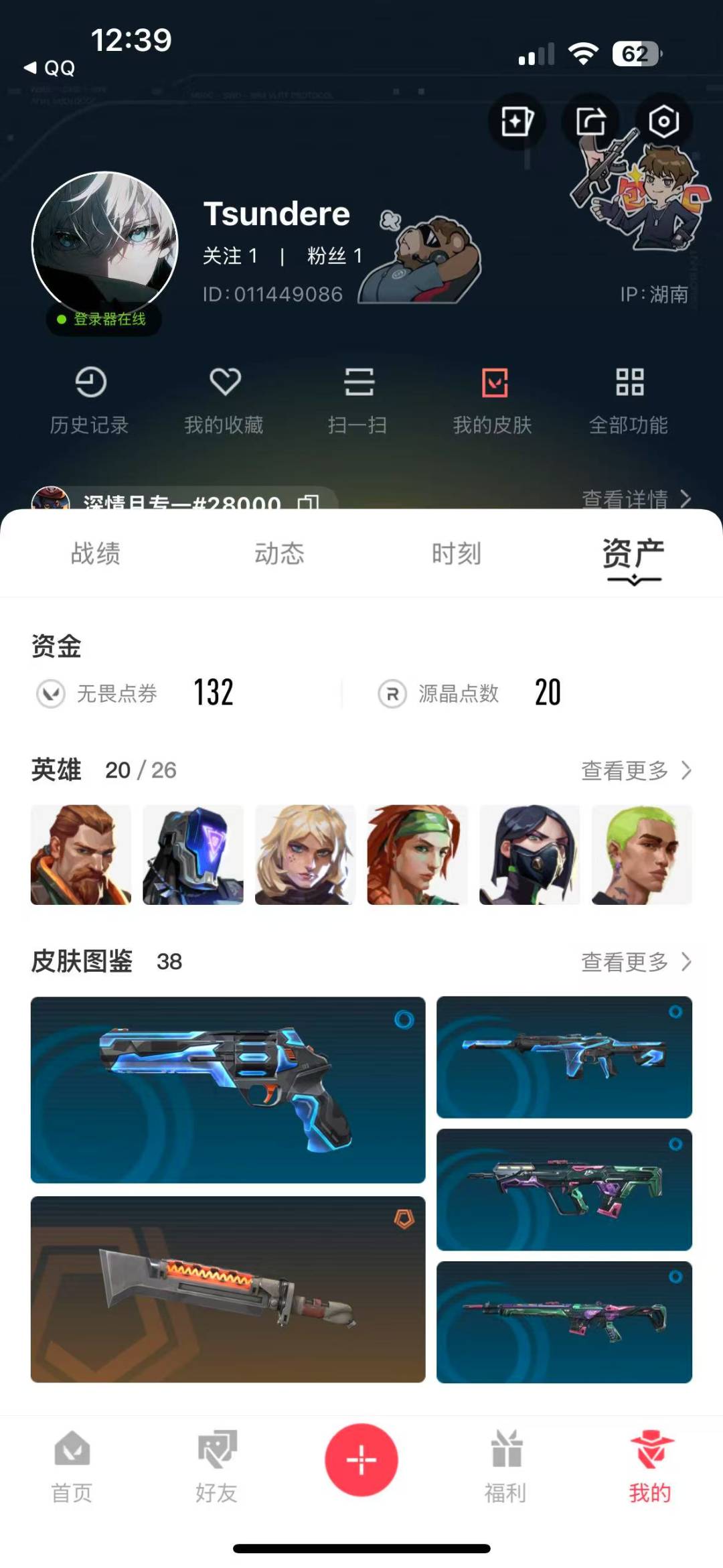The width and height of the screenshot is (723, 1568).
Task: Open 我的收藏 favorites
Action: [224, 401]
